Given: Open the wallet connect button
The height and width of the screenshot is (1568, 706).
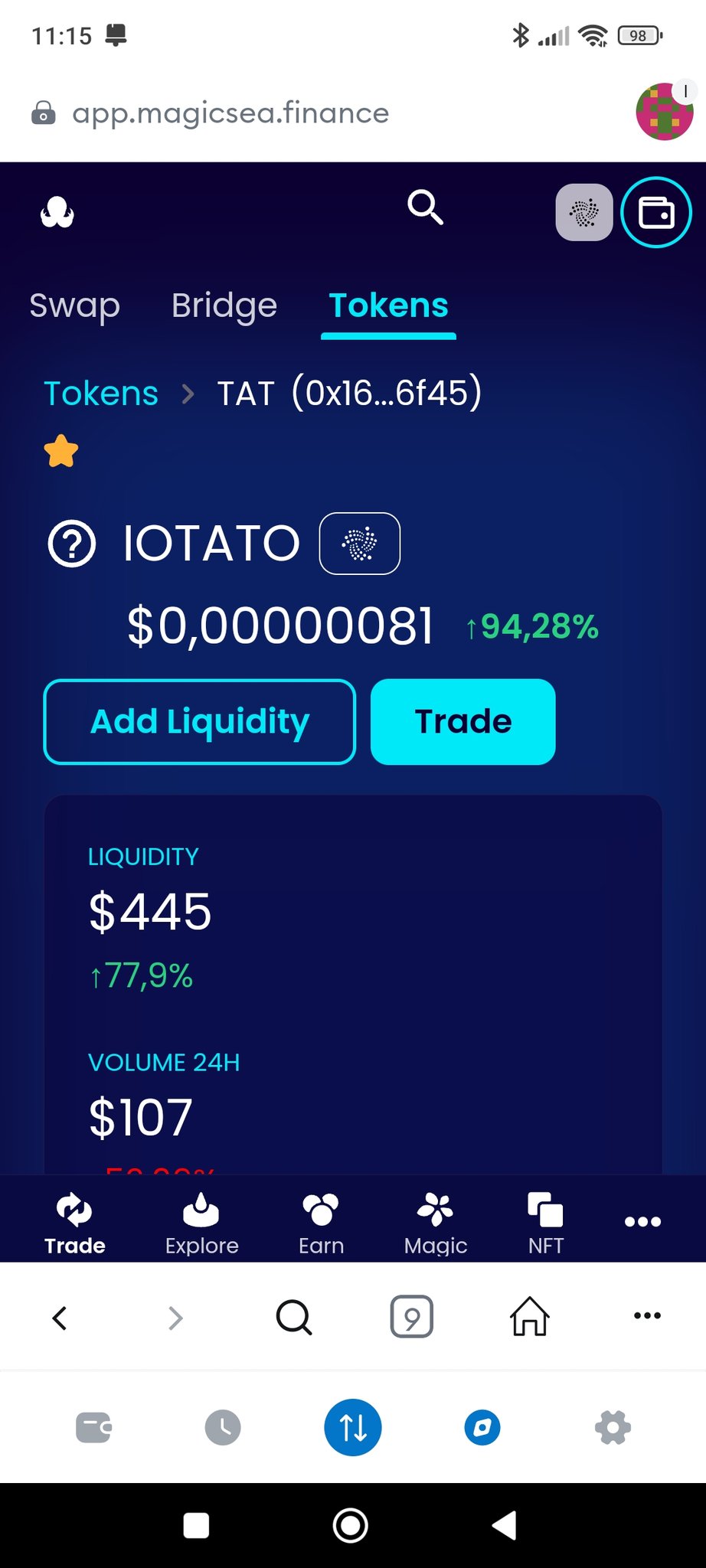Looking at the screenshot, I should pos(656,213).
